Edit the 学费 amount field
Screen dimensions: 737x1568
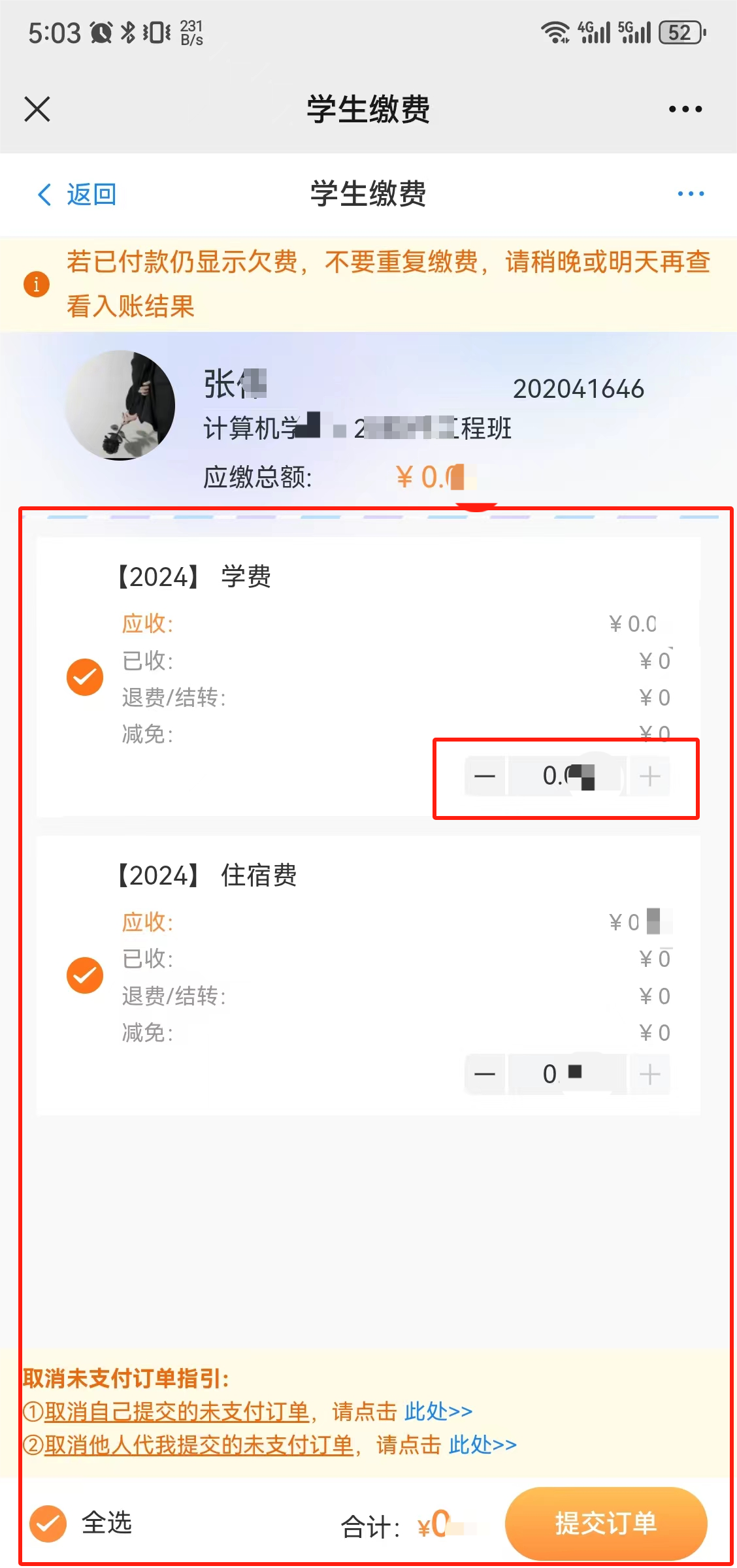(567, 776)
